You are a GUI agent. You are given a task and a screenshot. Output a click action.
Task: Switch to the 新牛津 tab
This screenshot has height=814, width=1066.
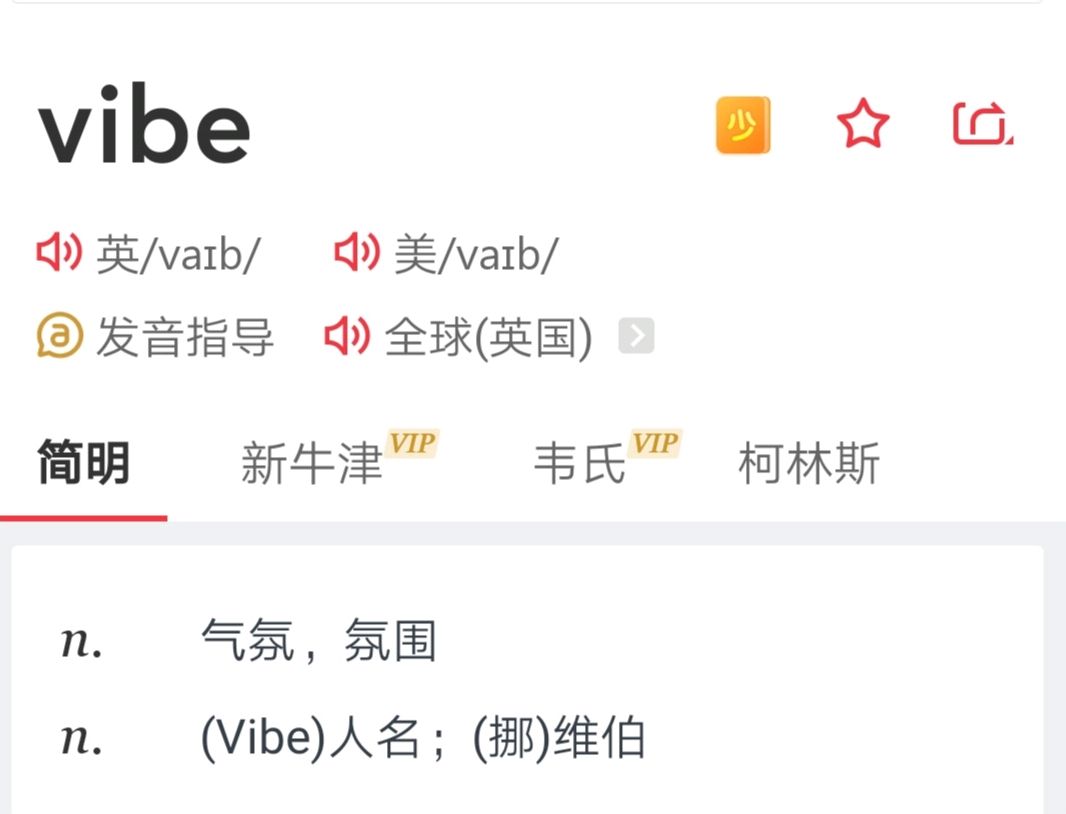coord(312,464)
